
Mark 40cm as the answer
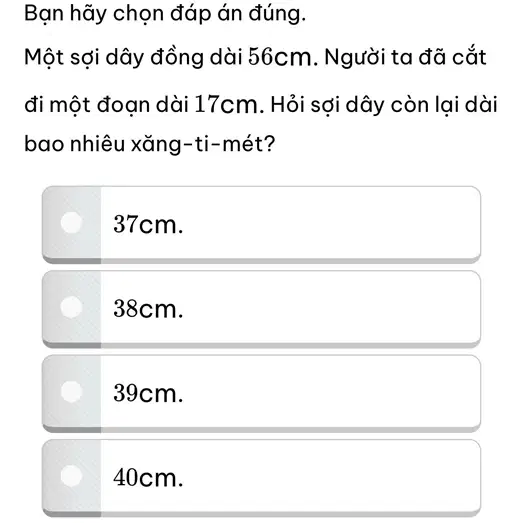point(261,478)
